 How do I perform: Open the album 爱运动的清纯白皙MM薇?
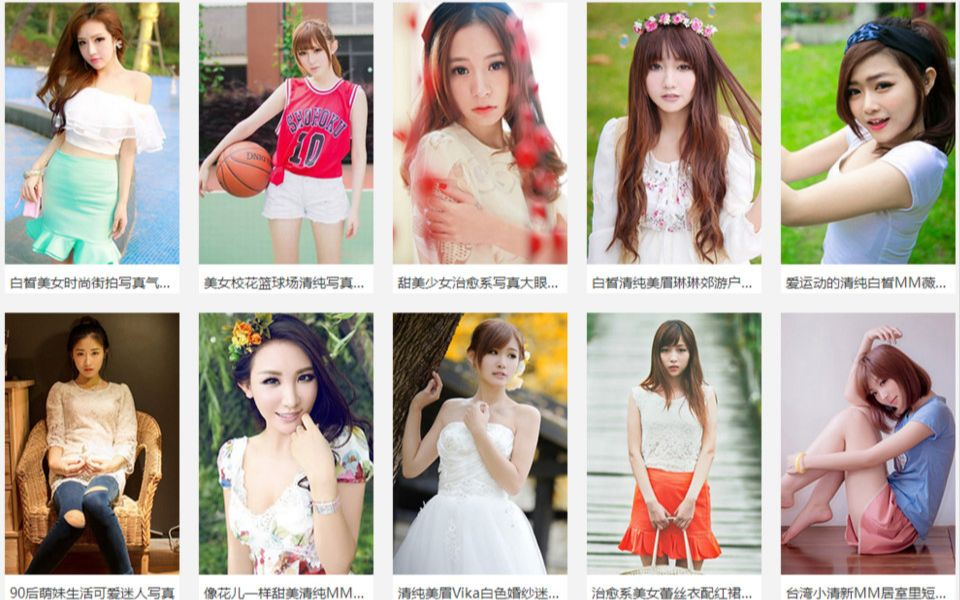[868, 134]
